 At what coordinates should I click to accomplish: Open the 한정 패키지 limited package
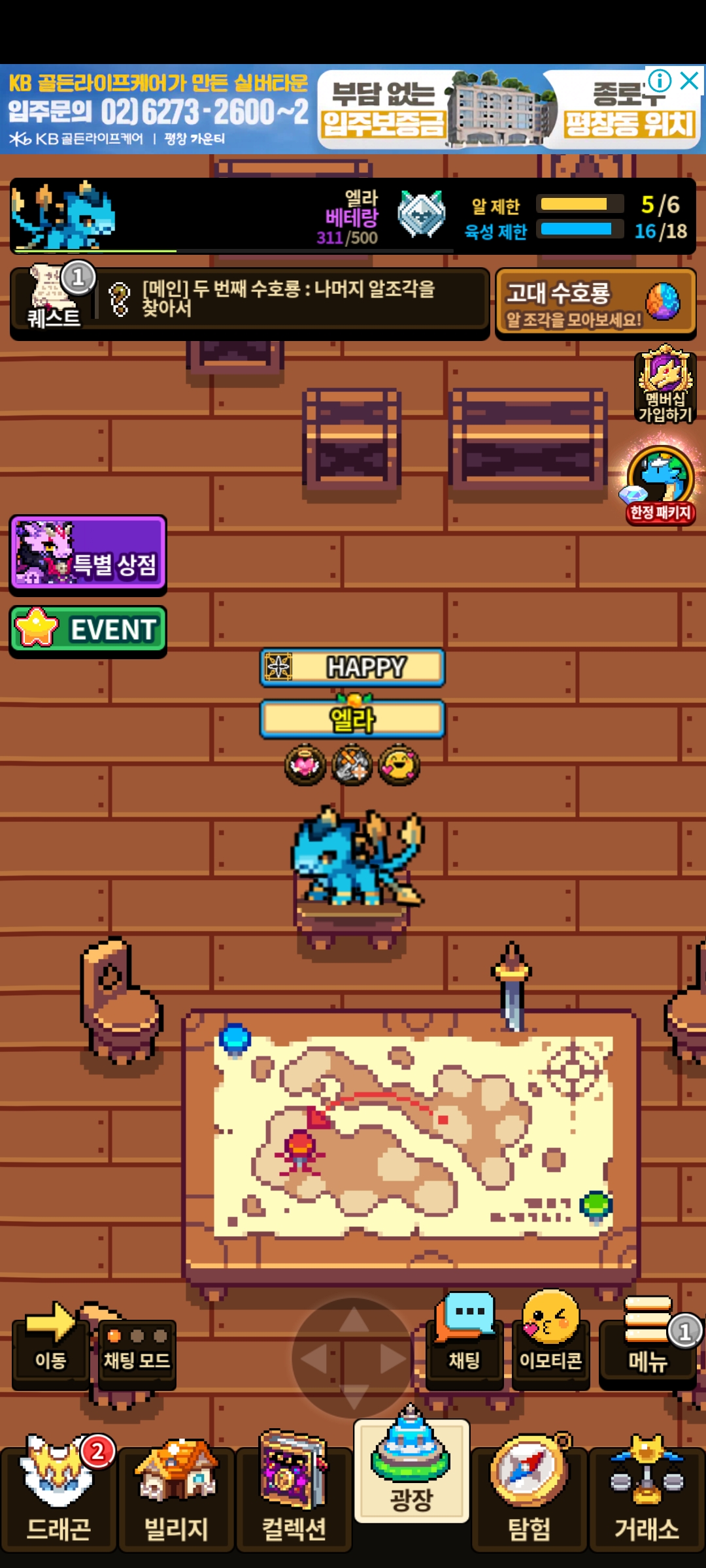[x=660, y=485]
